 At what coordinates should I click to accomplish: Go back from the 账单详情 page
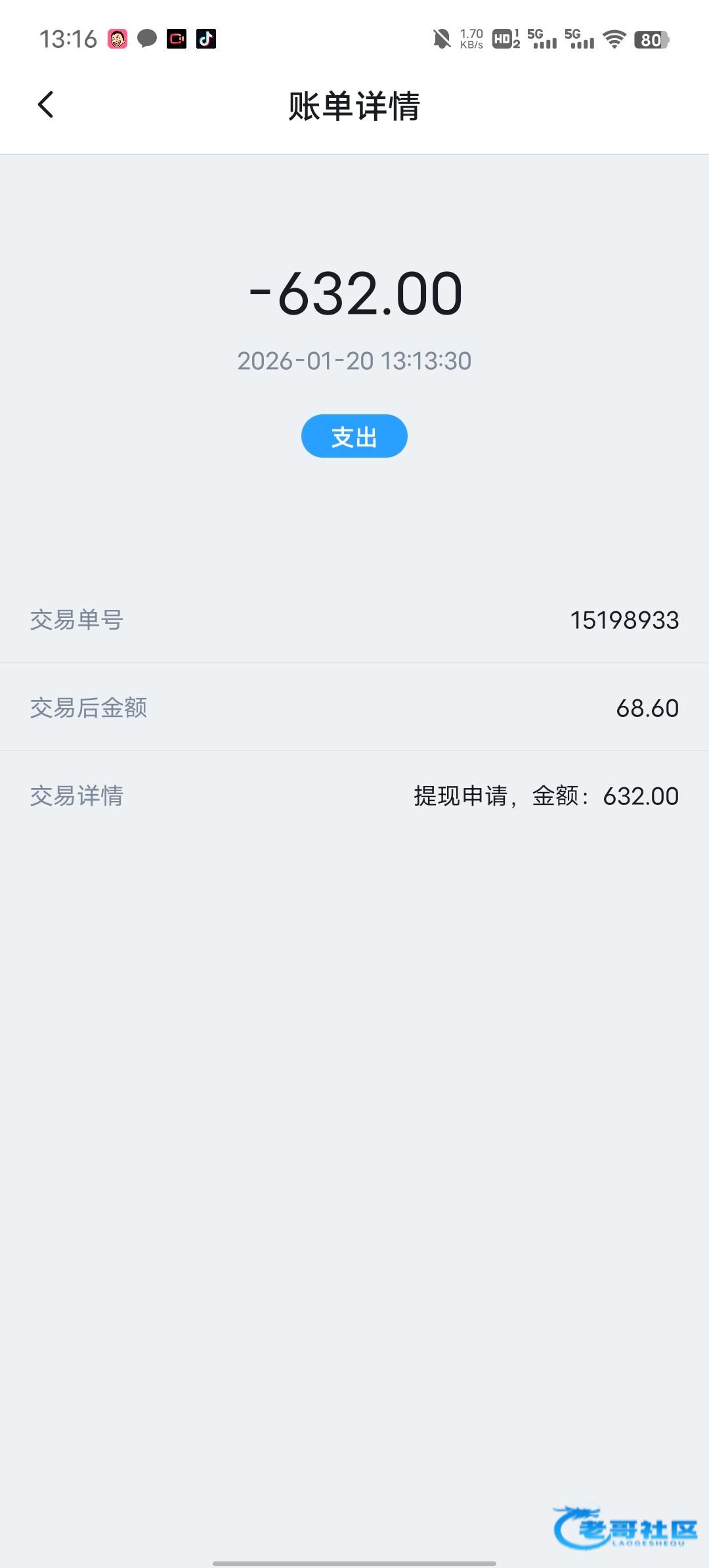(x=45, y=105)
